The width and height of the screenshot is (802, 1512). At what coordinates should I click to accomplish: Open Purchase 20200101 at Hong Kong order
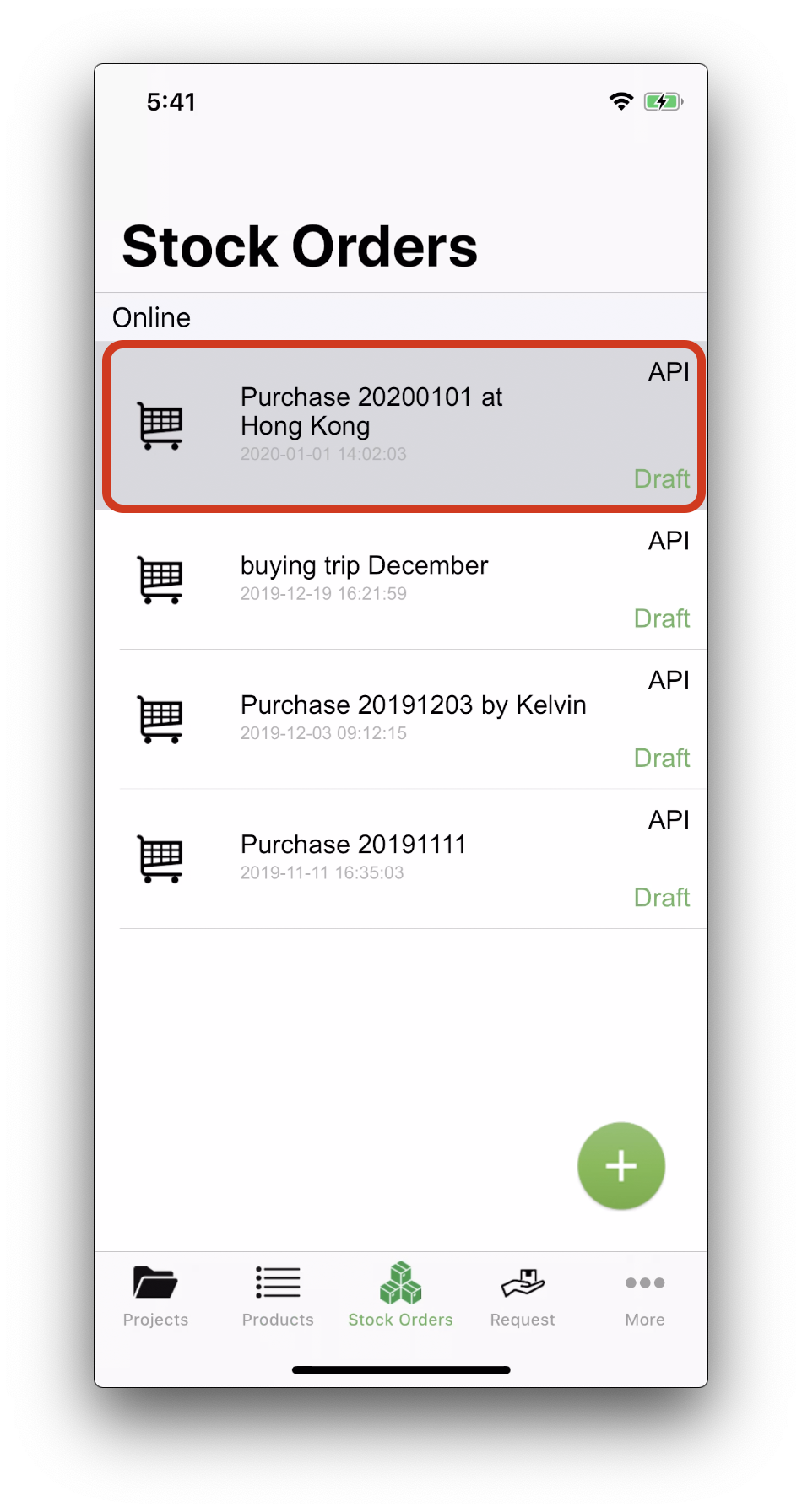404,425
